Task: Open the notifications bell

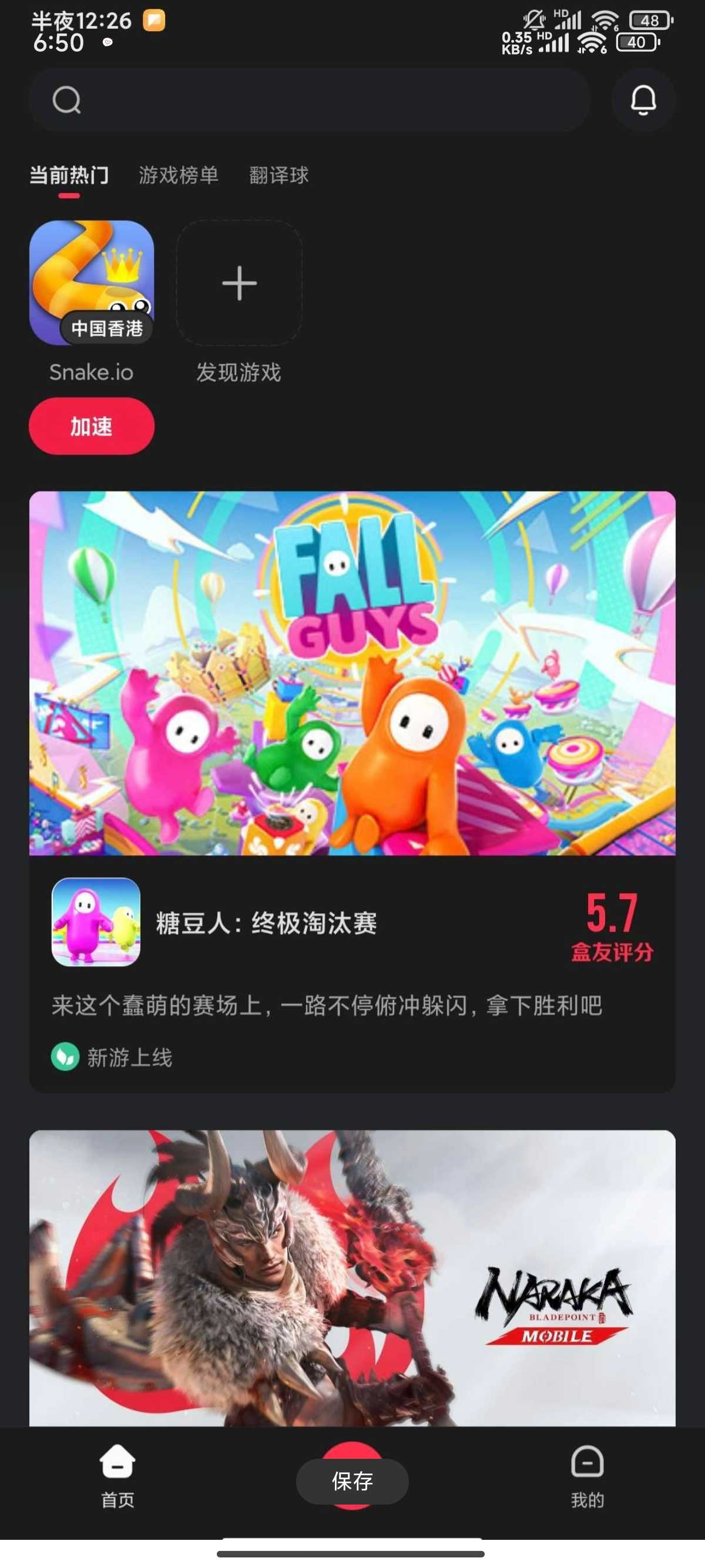Action: [x=643, y=100]
